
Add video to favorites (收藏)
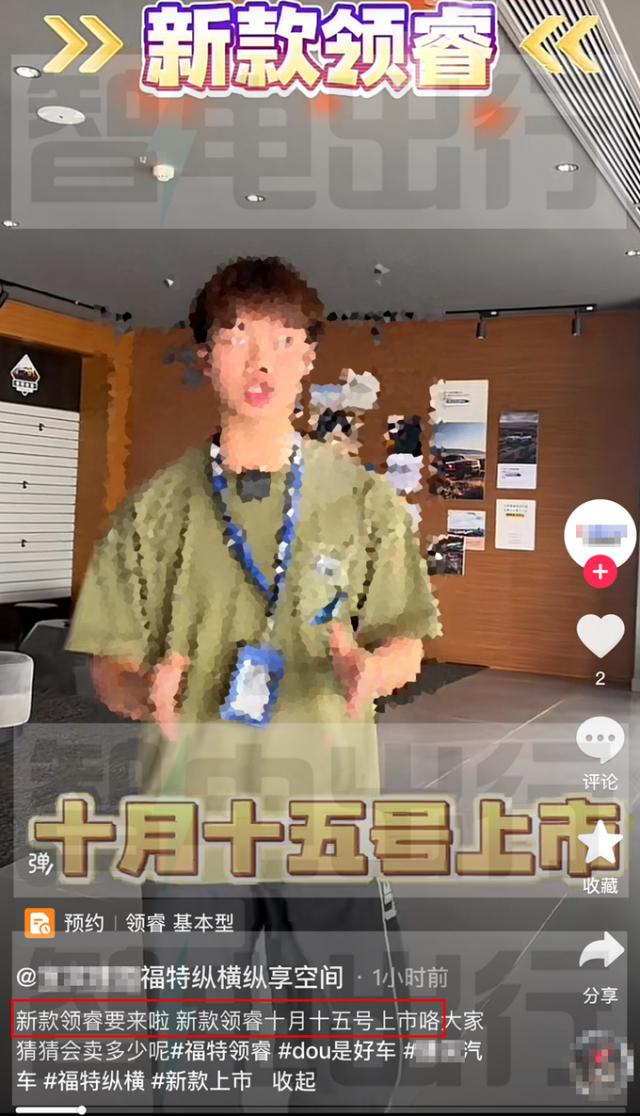click(600, 846)
